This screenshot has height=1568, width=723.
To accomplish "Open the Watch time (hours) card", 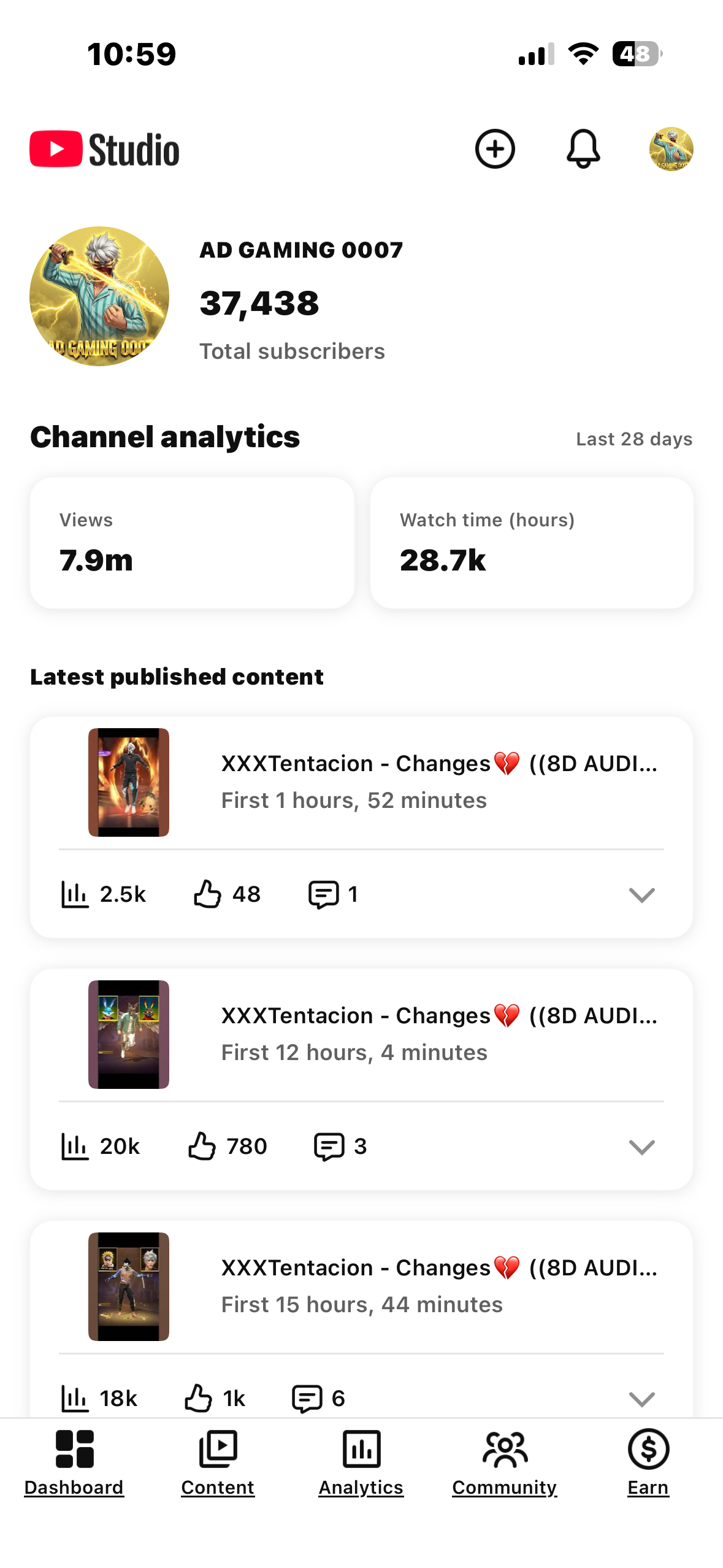I will (532, 543).
